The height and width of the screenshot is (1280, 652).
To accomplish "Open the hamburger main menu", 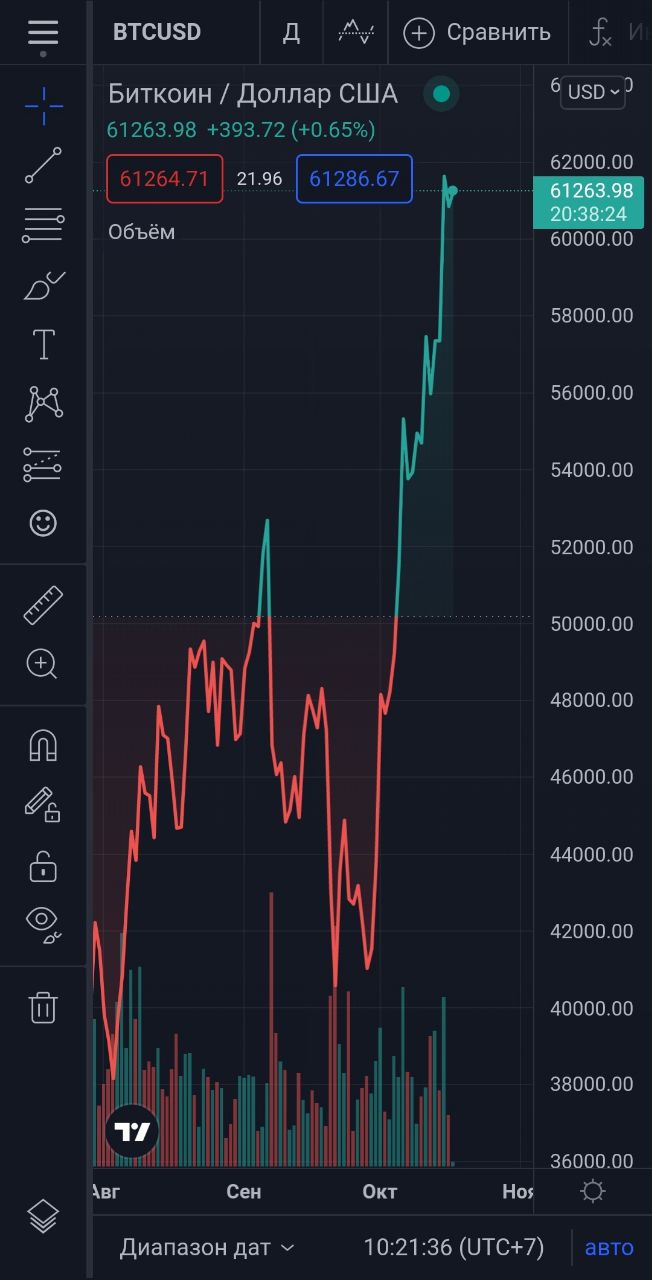I will [x=43, y=32].
